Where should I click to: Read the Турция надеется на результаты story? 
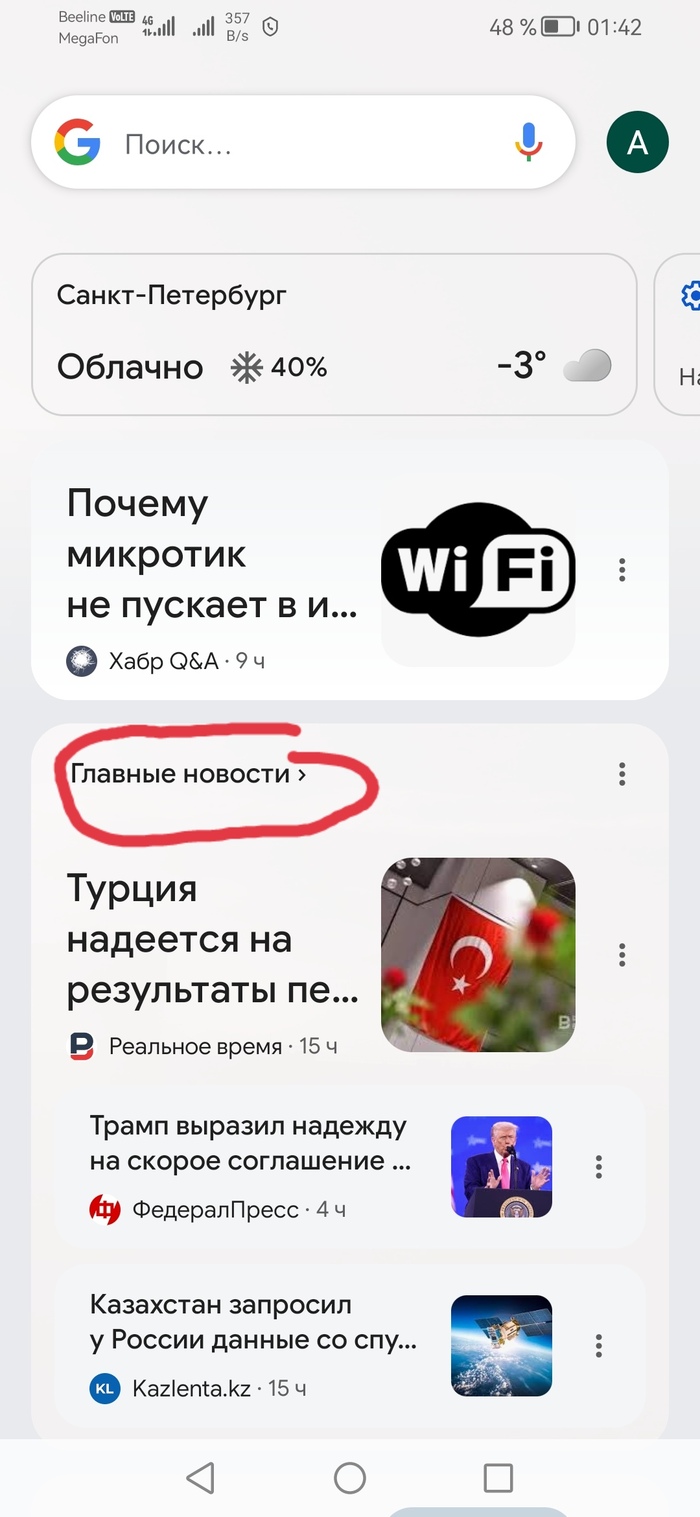pos(212,940)
